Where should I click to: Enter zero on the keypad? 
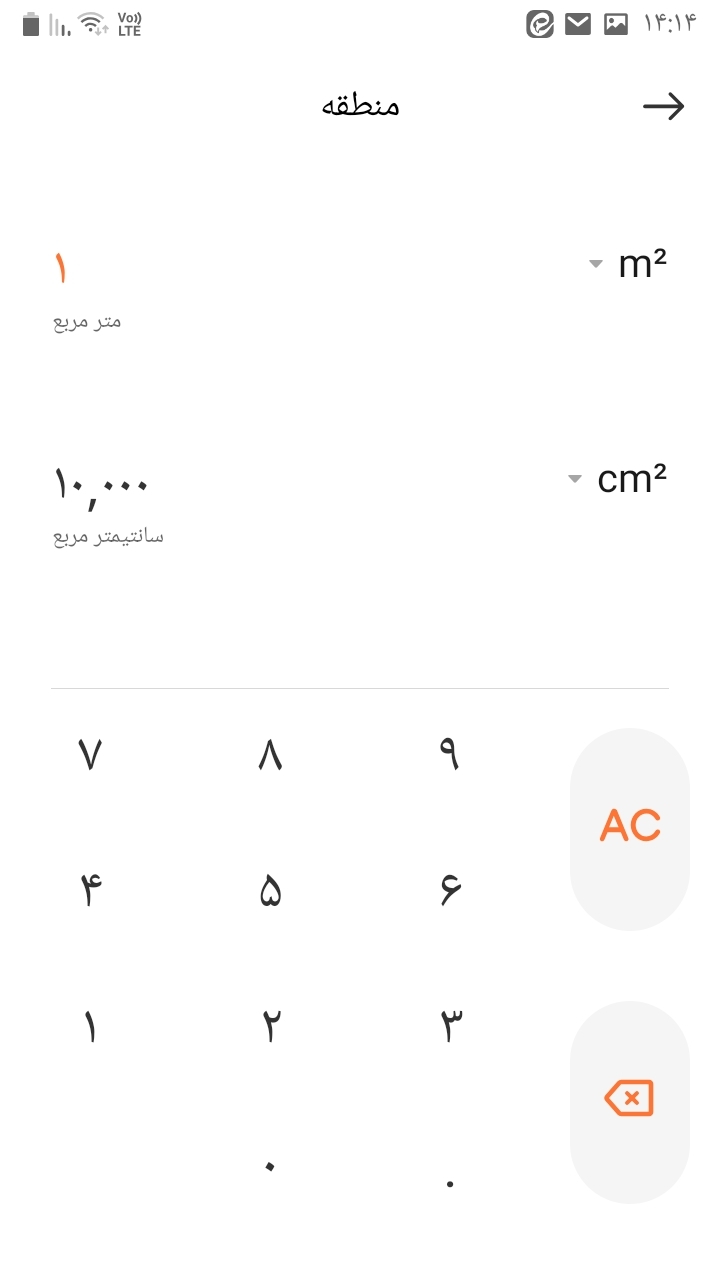(x=269, y=1166)
